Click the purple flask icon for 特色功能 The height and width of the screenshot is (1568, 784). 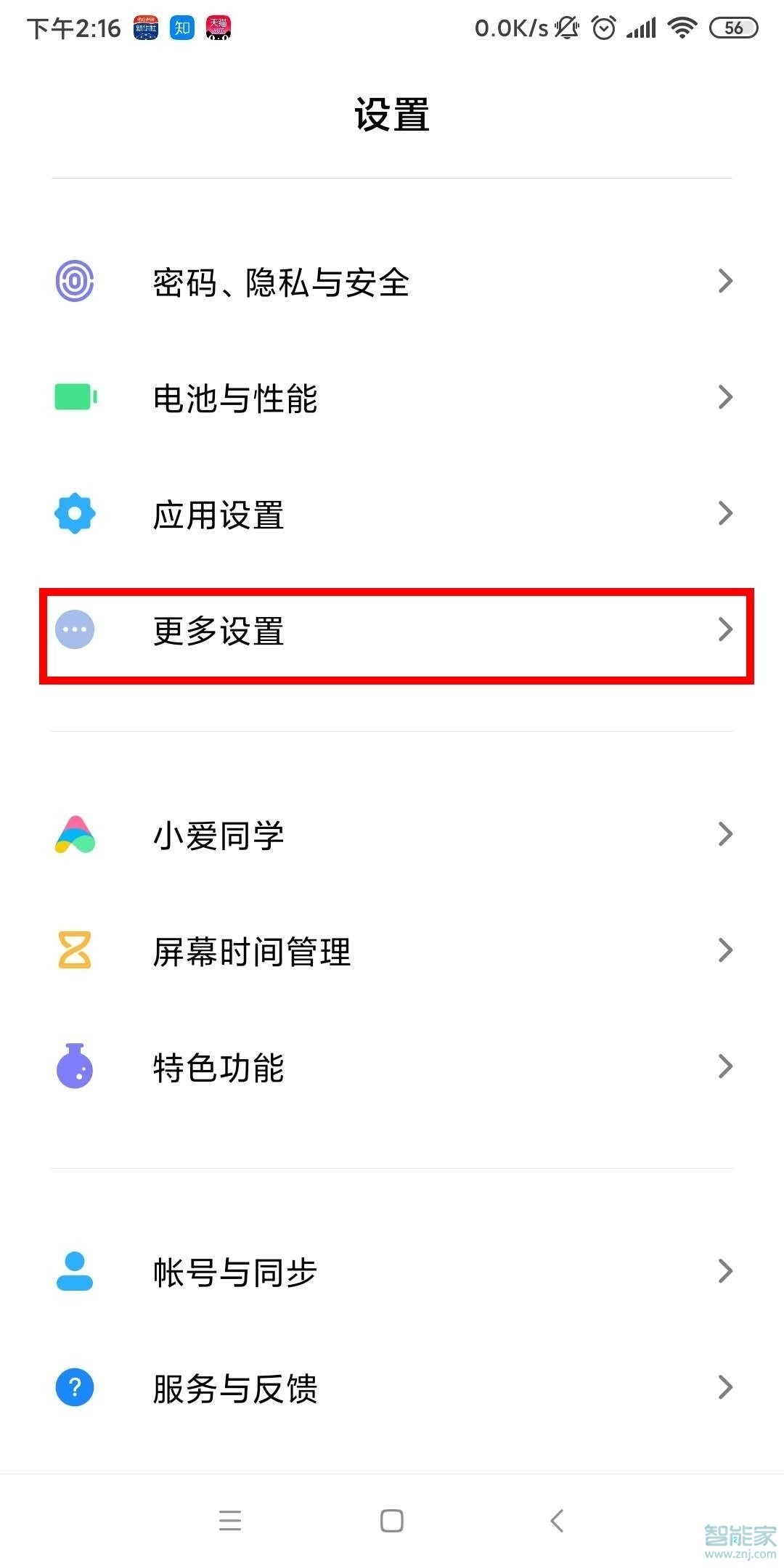(x=75, y=1067)
